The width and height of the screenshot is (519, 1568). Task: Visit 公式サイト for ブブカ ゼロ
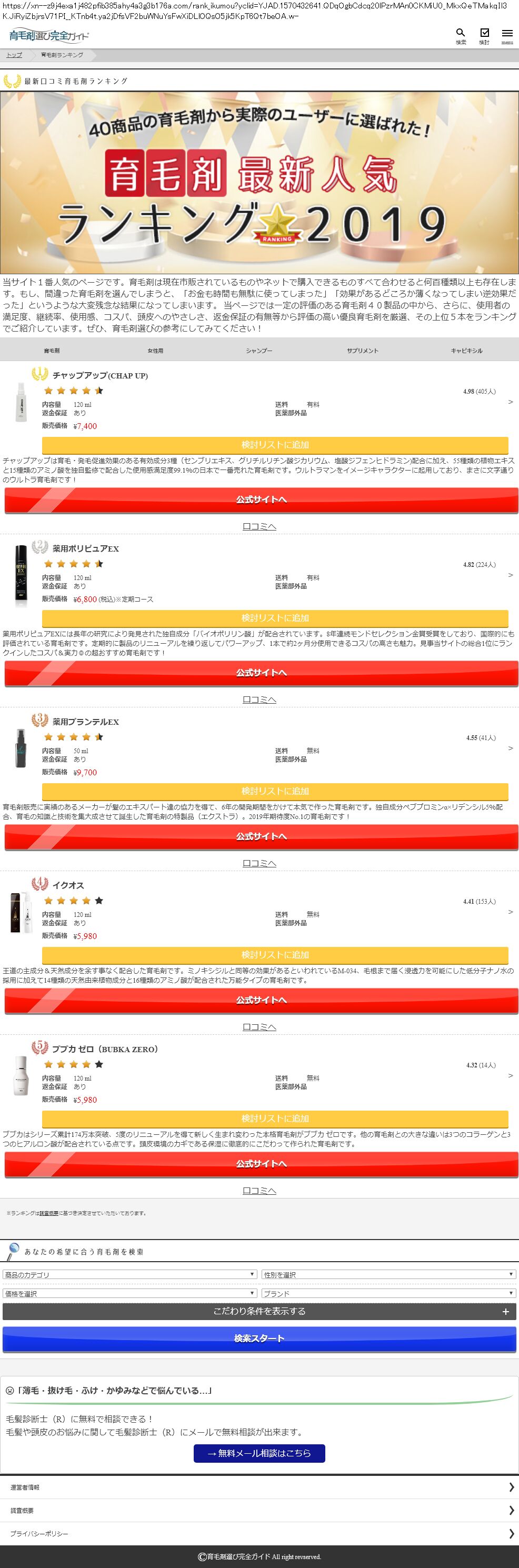tap(261, 1163)
